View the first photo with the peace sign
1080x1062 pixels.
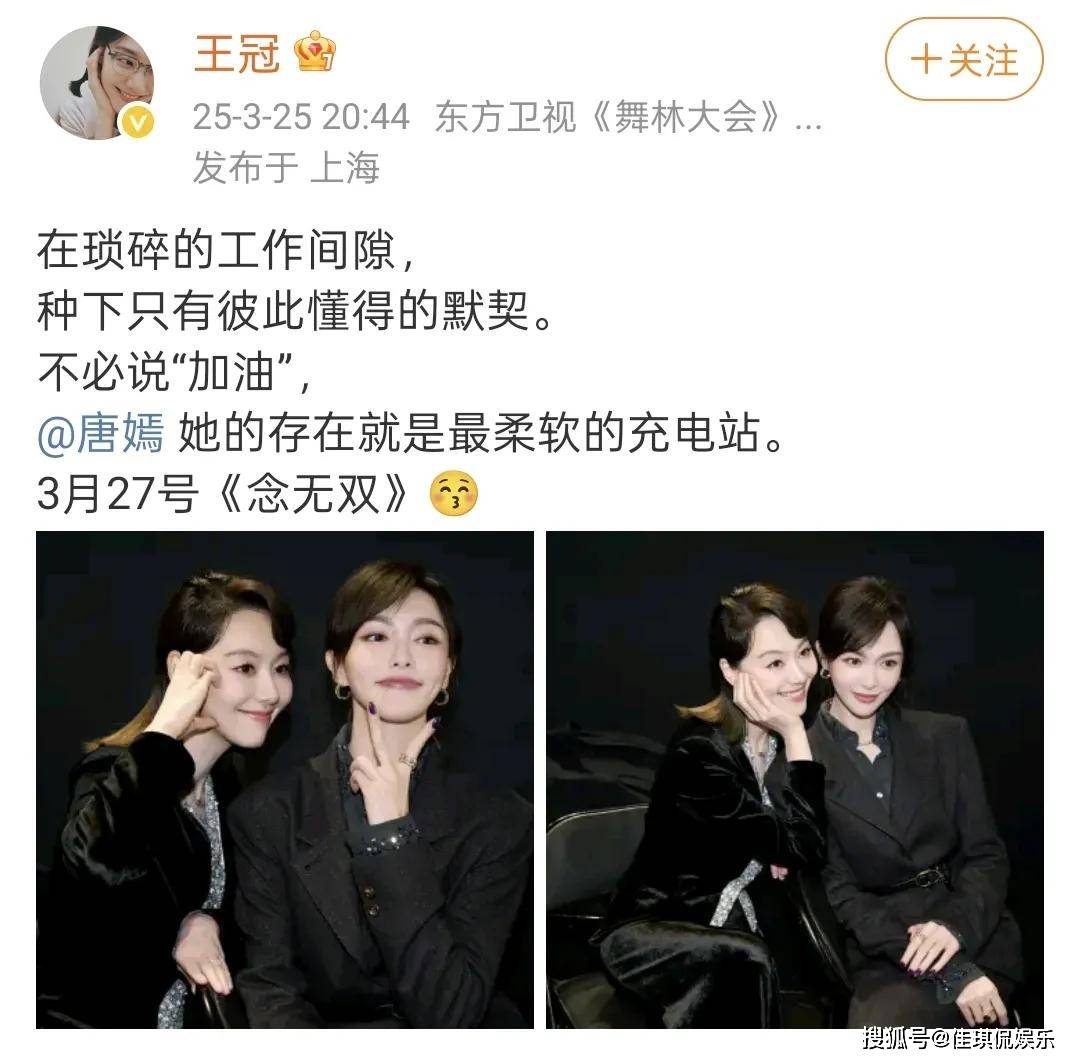coord(285,780)
